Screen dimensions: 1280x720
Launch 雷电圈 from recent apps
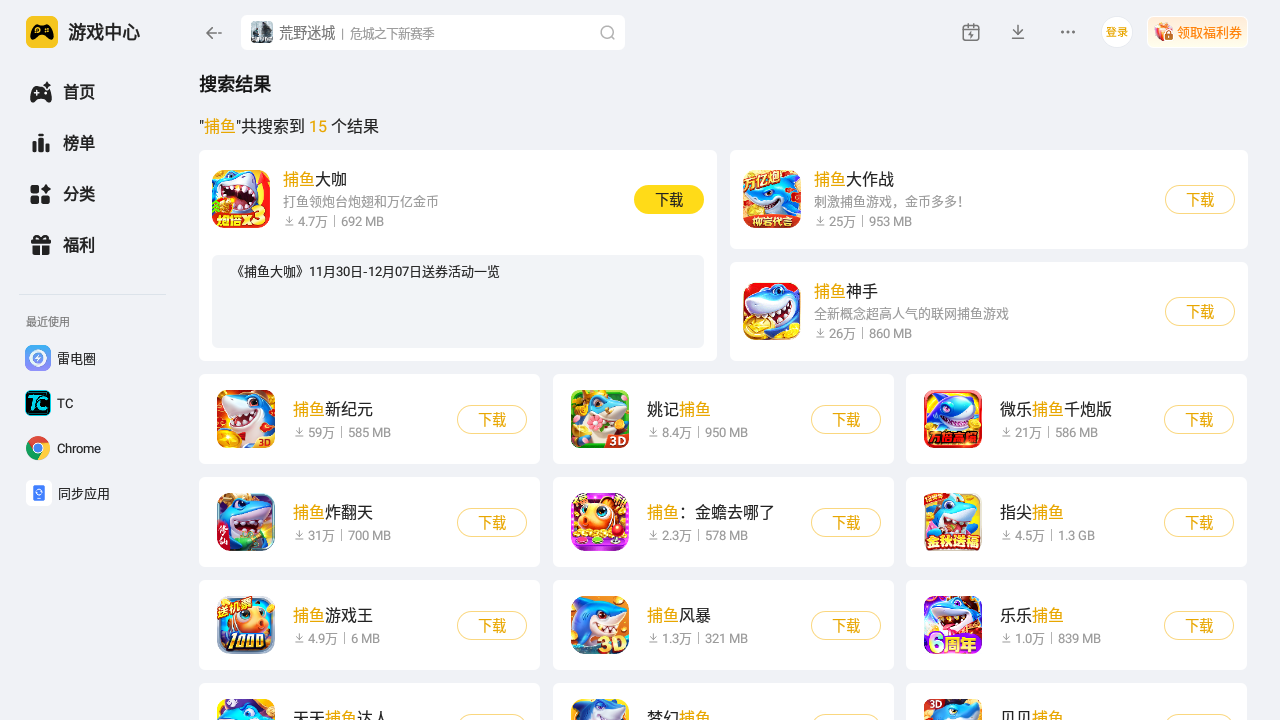click(x=75, y=358)
